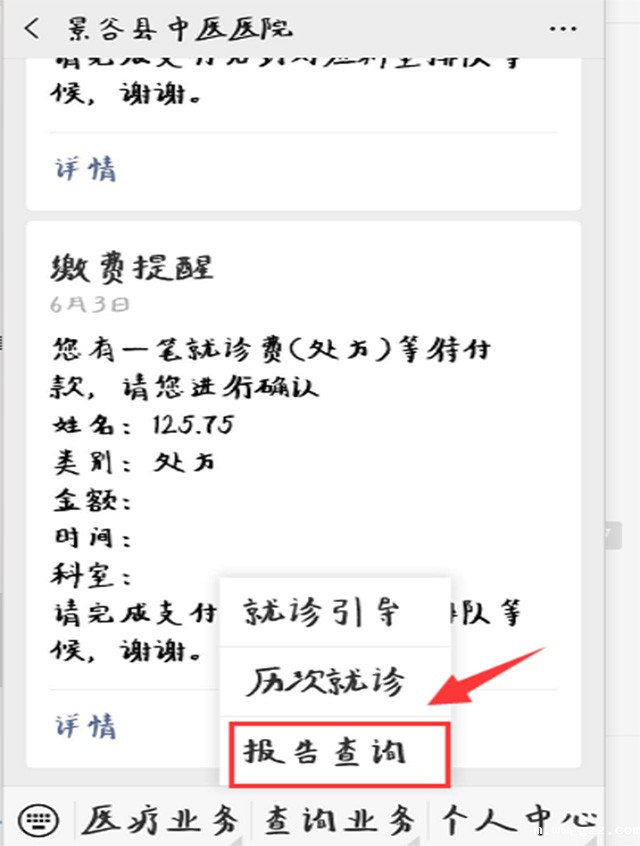
Task: Open the 医疗业务 menu
Action: 160,821
